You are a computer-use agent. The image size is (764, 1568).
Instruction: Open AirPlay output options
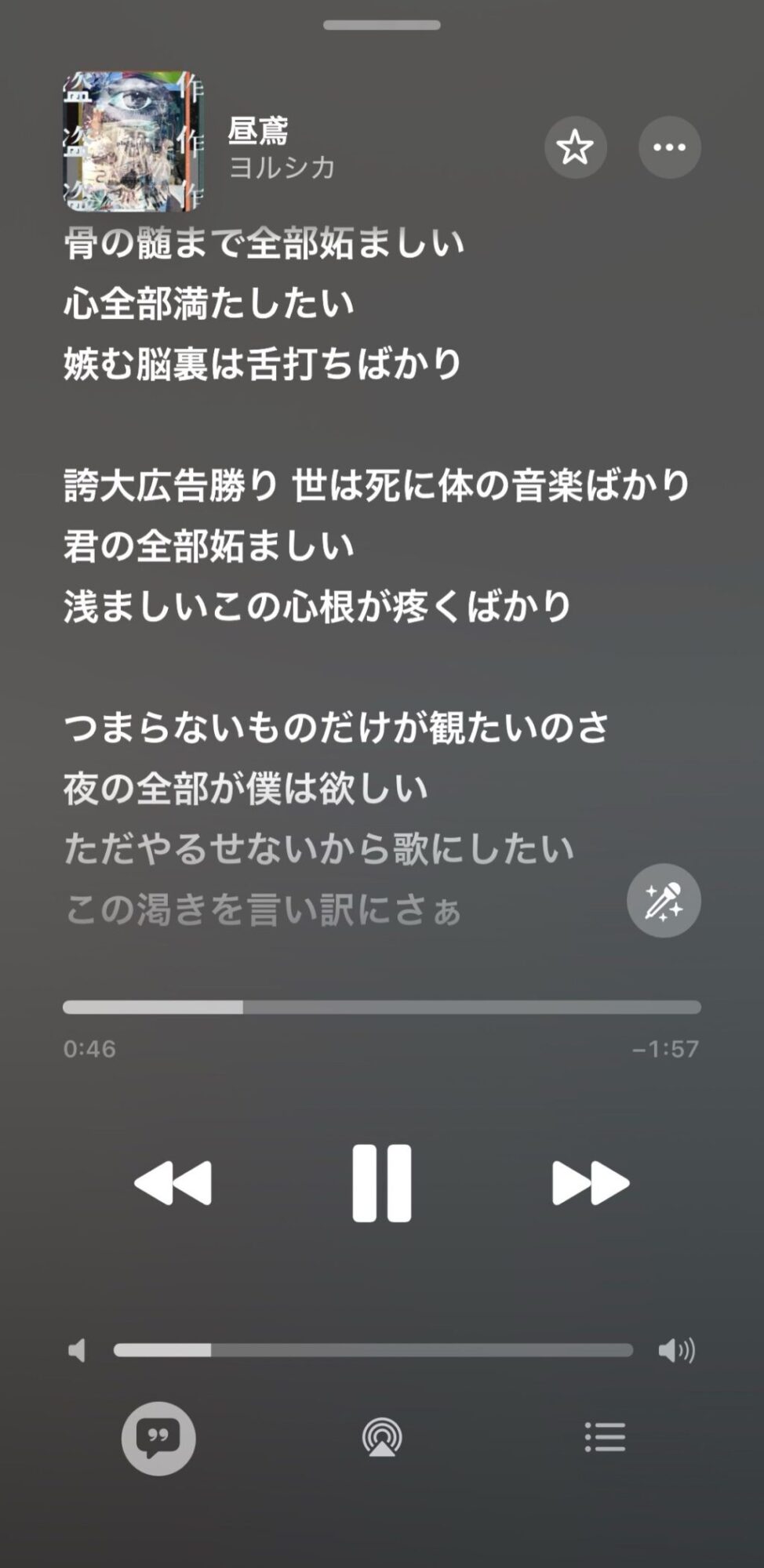[x=382, y=1438]
